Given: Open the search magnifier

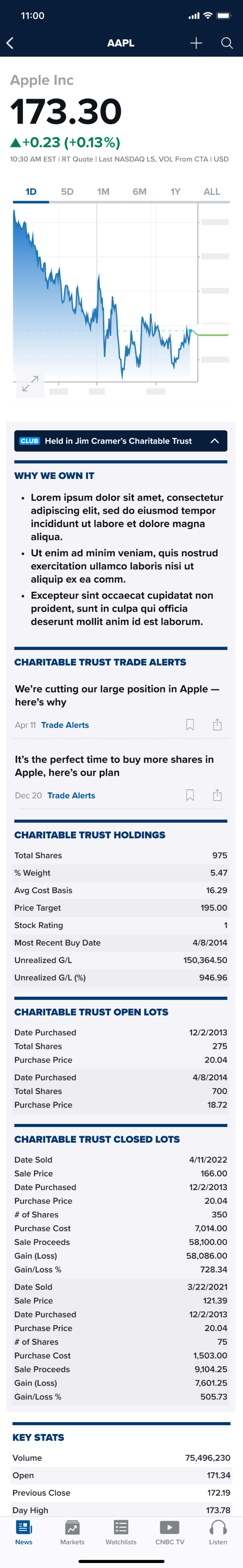Looking at the screenshot, I should 227,43.
